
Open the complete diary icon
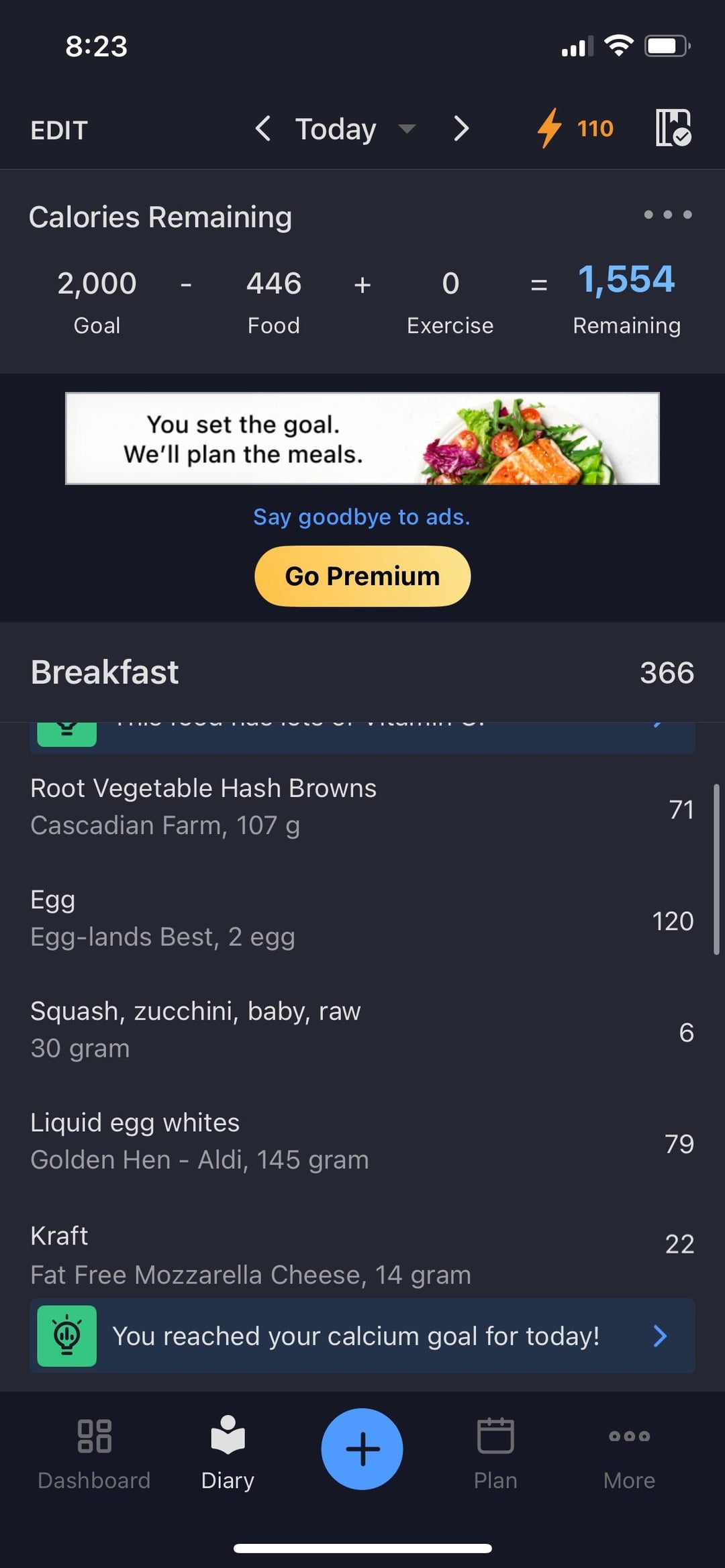point(673,127)
